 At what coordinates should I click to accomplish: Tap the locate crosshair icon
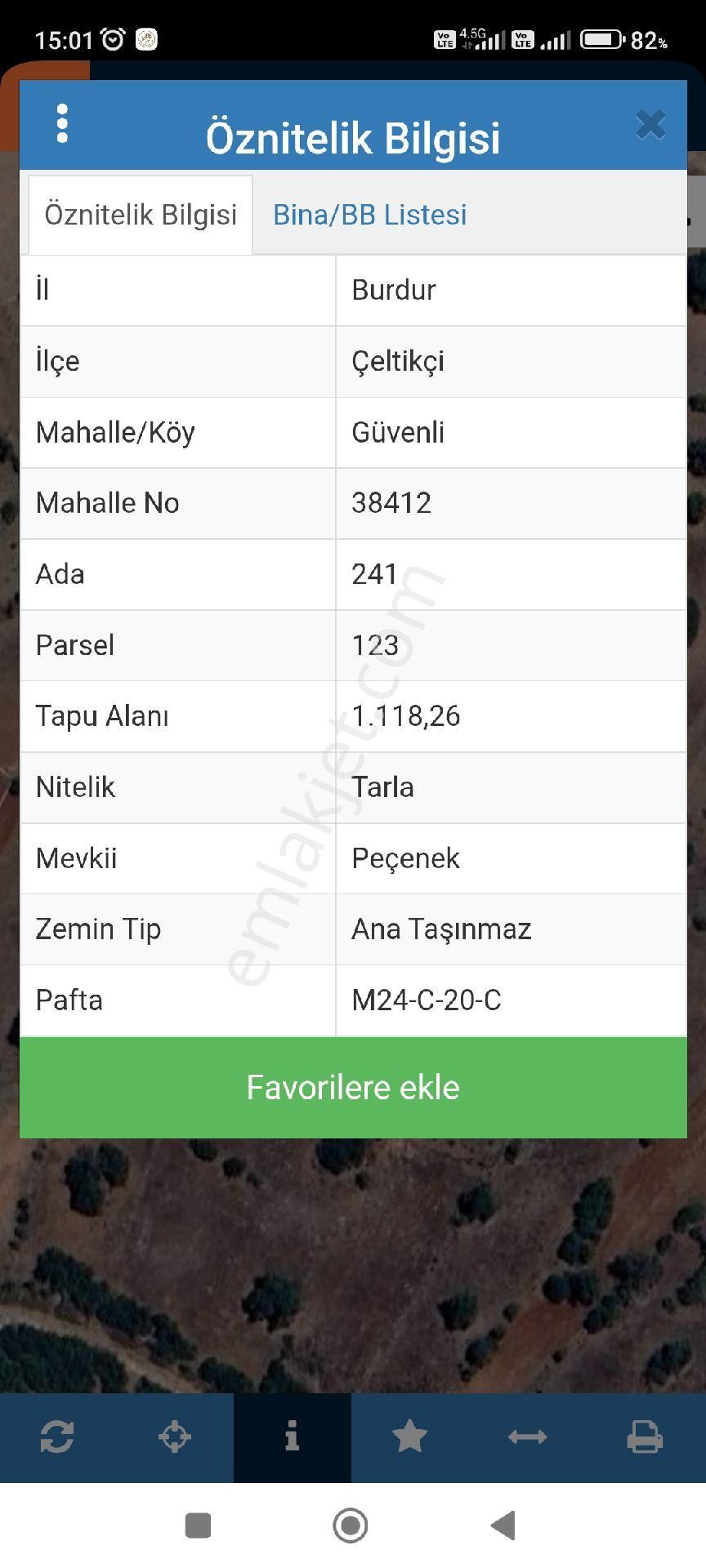(x=175, y=1437)
